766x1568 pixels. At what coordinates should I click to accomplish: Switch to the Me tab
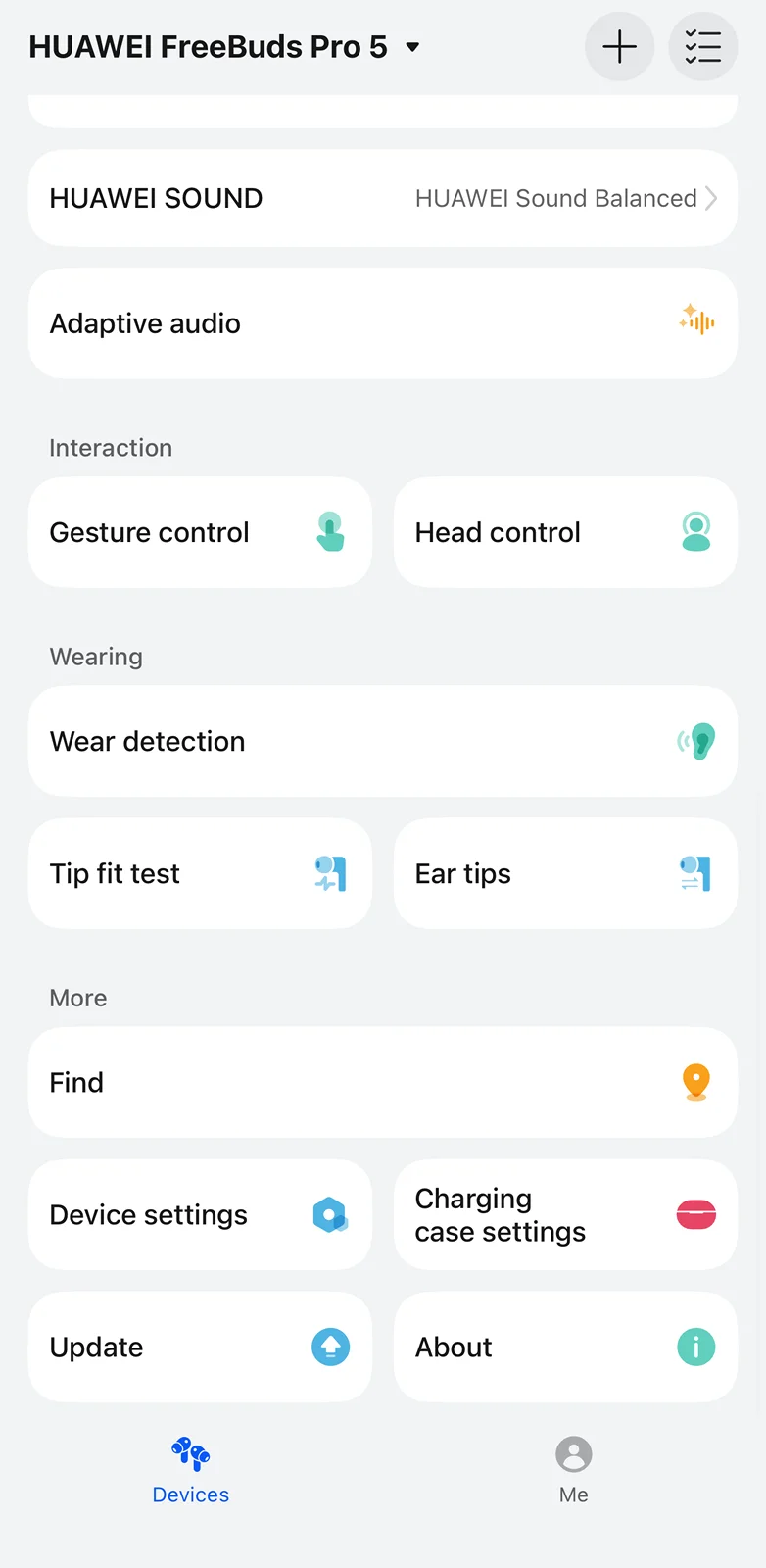coord(574,1470)
